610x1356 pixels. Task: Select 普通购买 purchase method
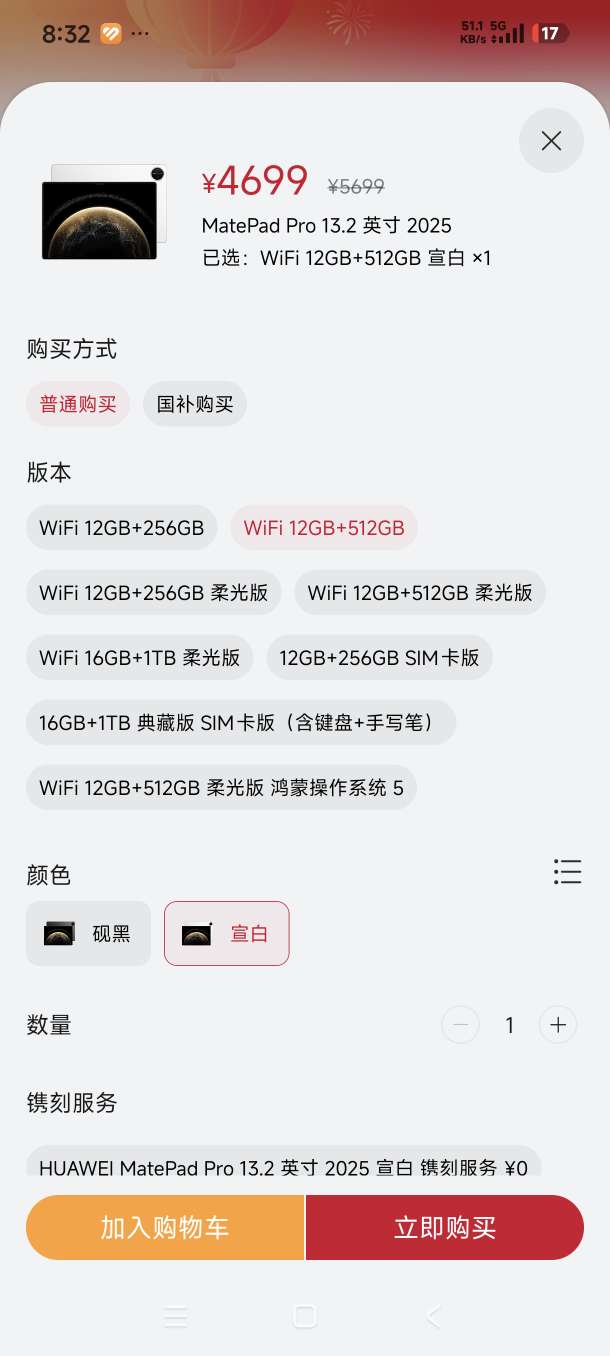78,404
